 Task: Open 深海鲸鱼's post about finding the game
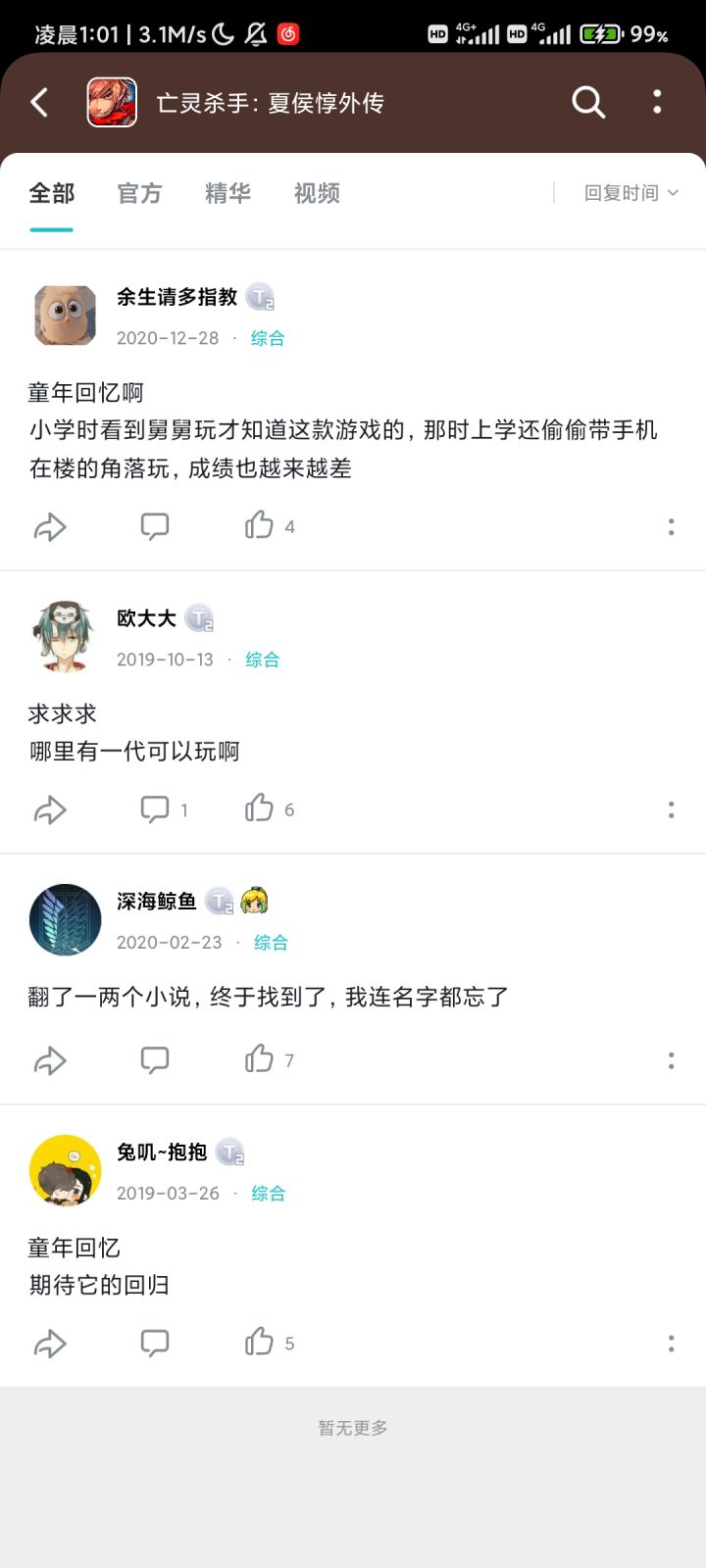pos(269,998)
